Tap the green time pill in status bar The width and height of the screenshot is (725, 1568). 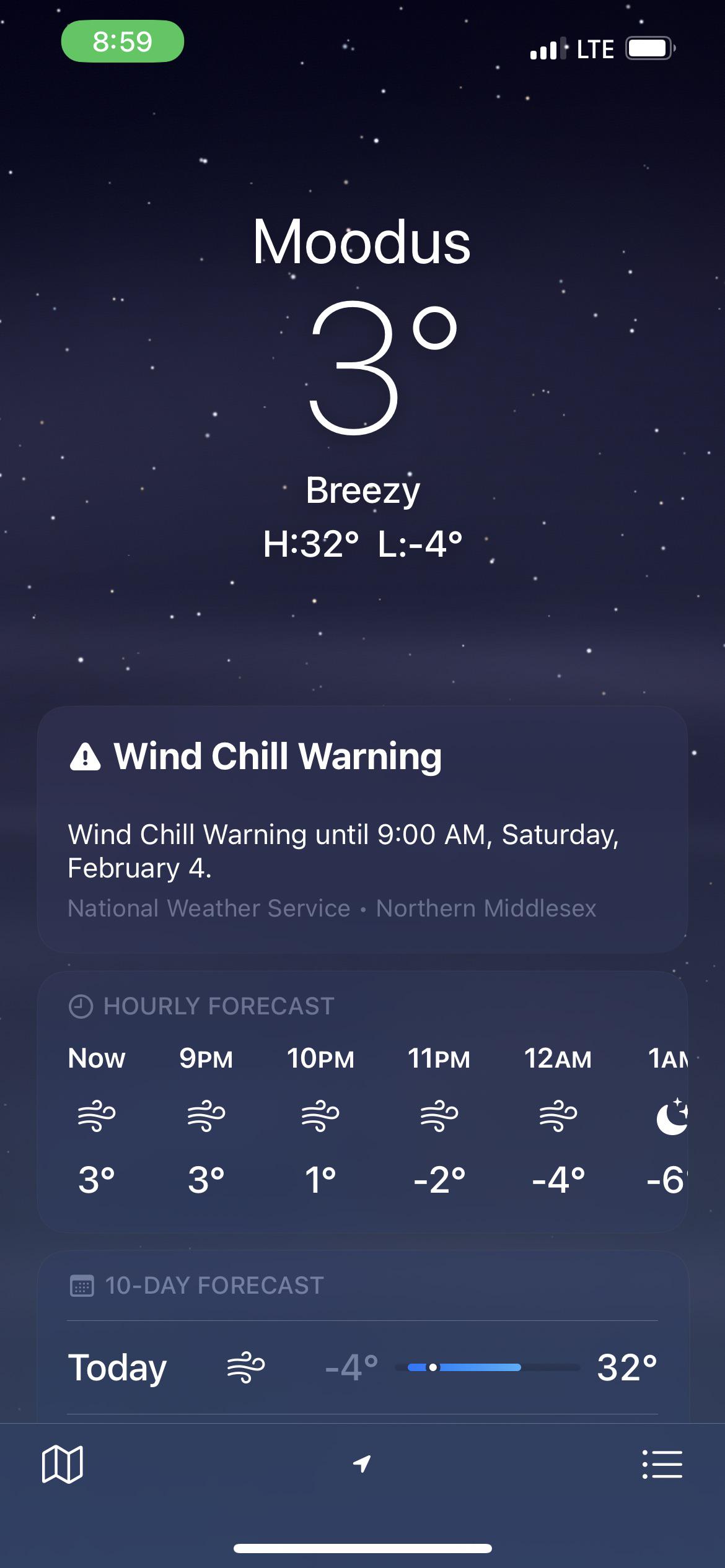point(123,41)
